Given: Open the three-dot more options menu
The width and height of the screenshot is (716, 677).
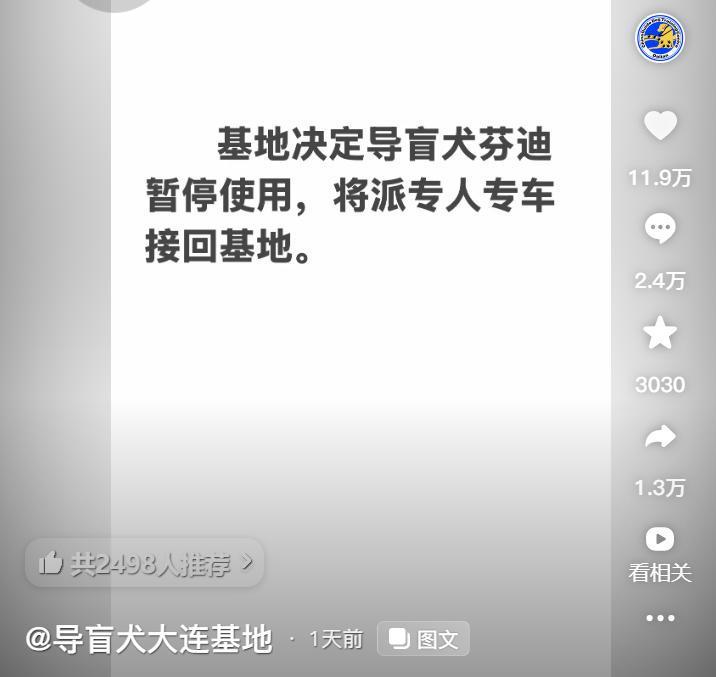Looking at the screenshot, I should [660, 618].
